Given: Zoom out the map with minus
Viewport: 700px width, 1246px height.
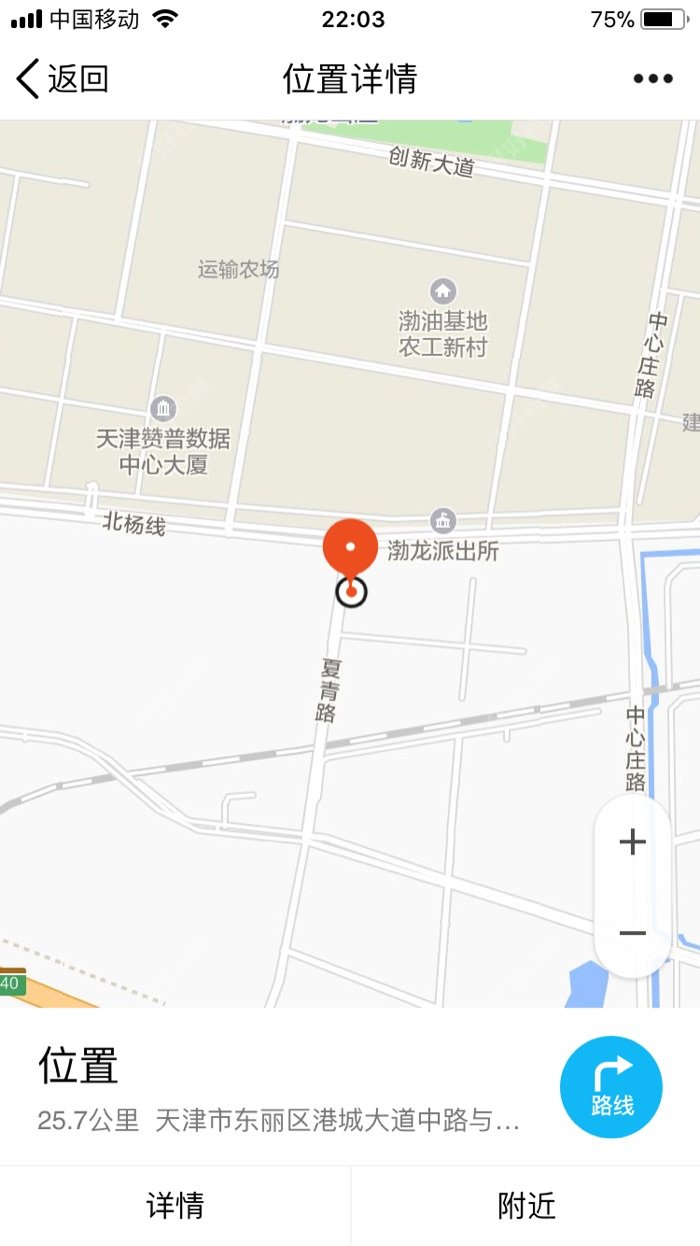Looking at the screenshot, I should [632, 933].
